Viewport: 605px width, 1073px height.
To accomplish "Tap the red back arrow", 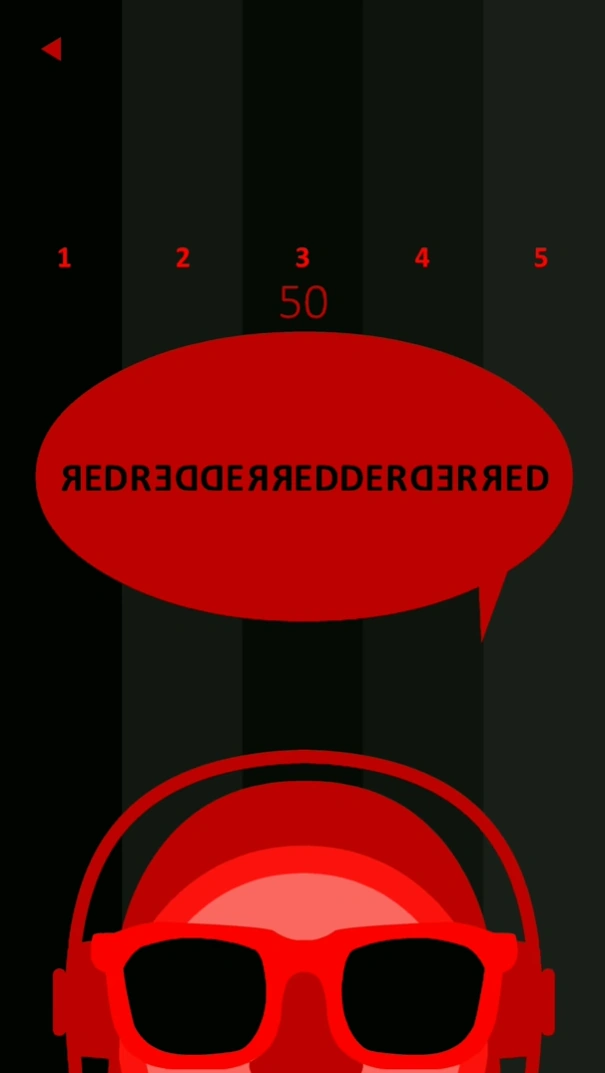I will pos(52,49).
